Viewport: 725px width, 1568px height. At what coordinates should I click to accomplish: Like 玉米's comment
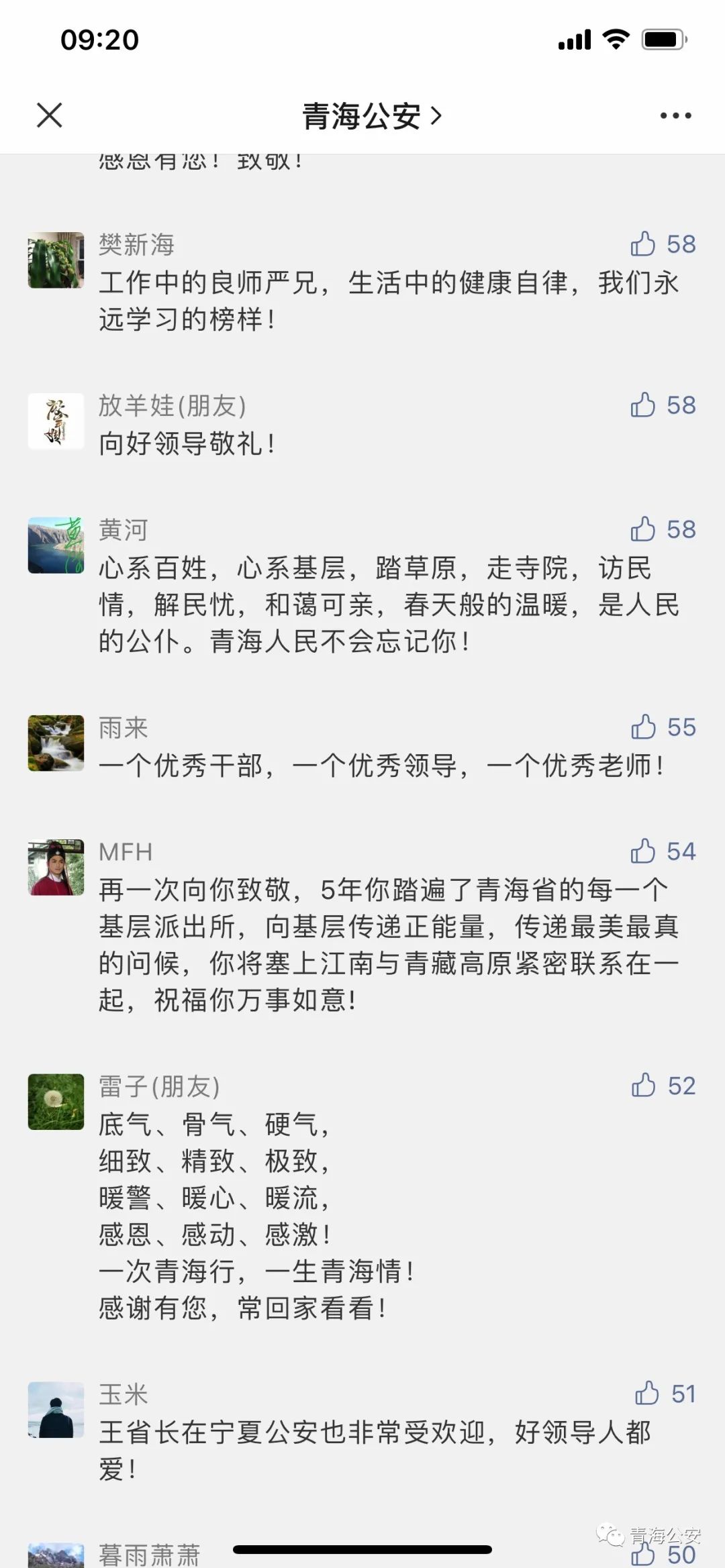point(647,1394)
